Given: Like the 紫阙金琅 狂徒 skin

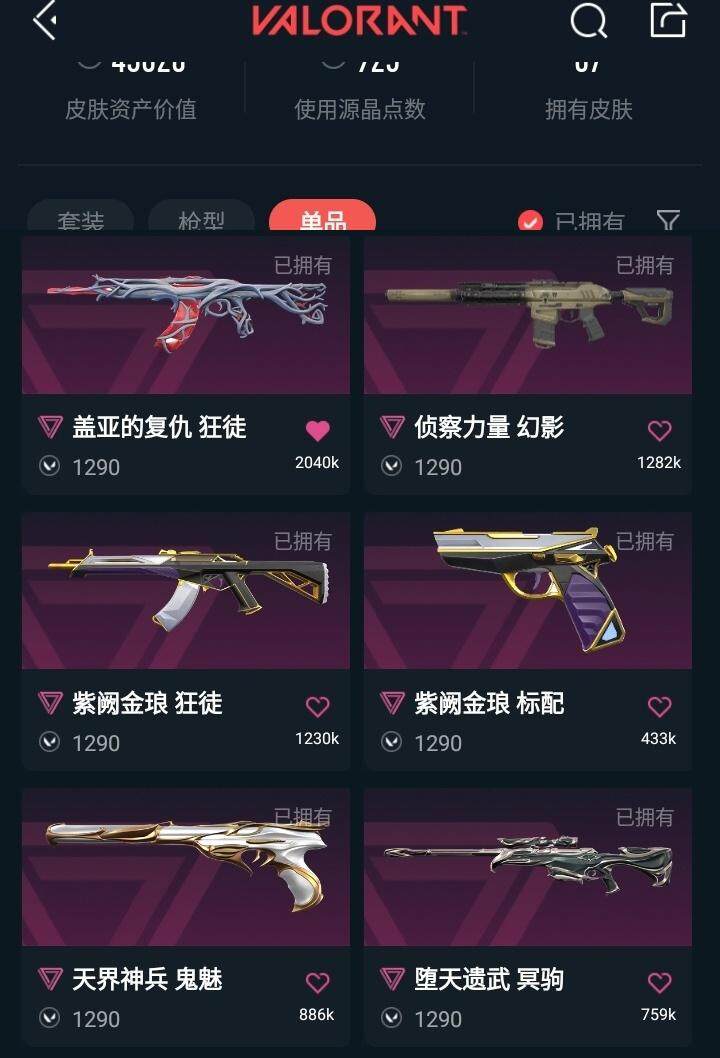Looking at the screenshot, I should pyautogui.click(x=317, y=707).
